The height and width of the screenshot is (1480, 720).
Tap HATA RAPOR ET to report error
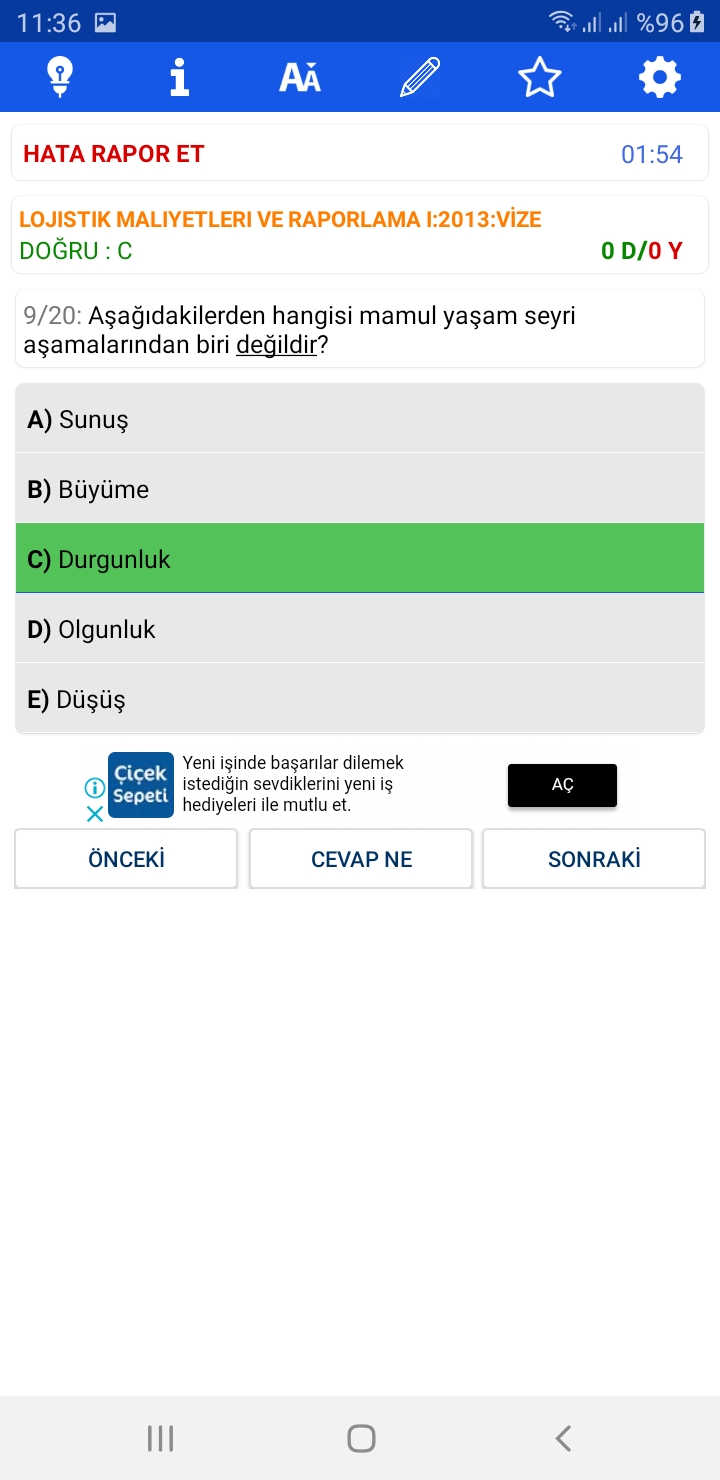(114, 154)
